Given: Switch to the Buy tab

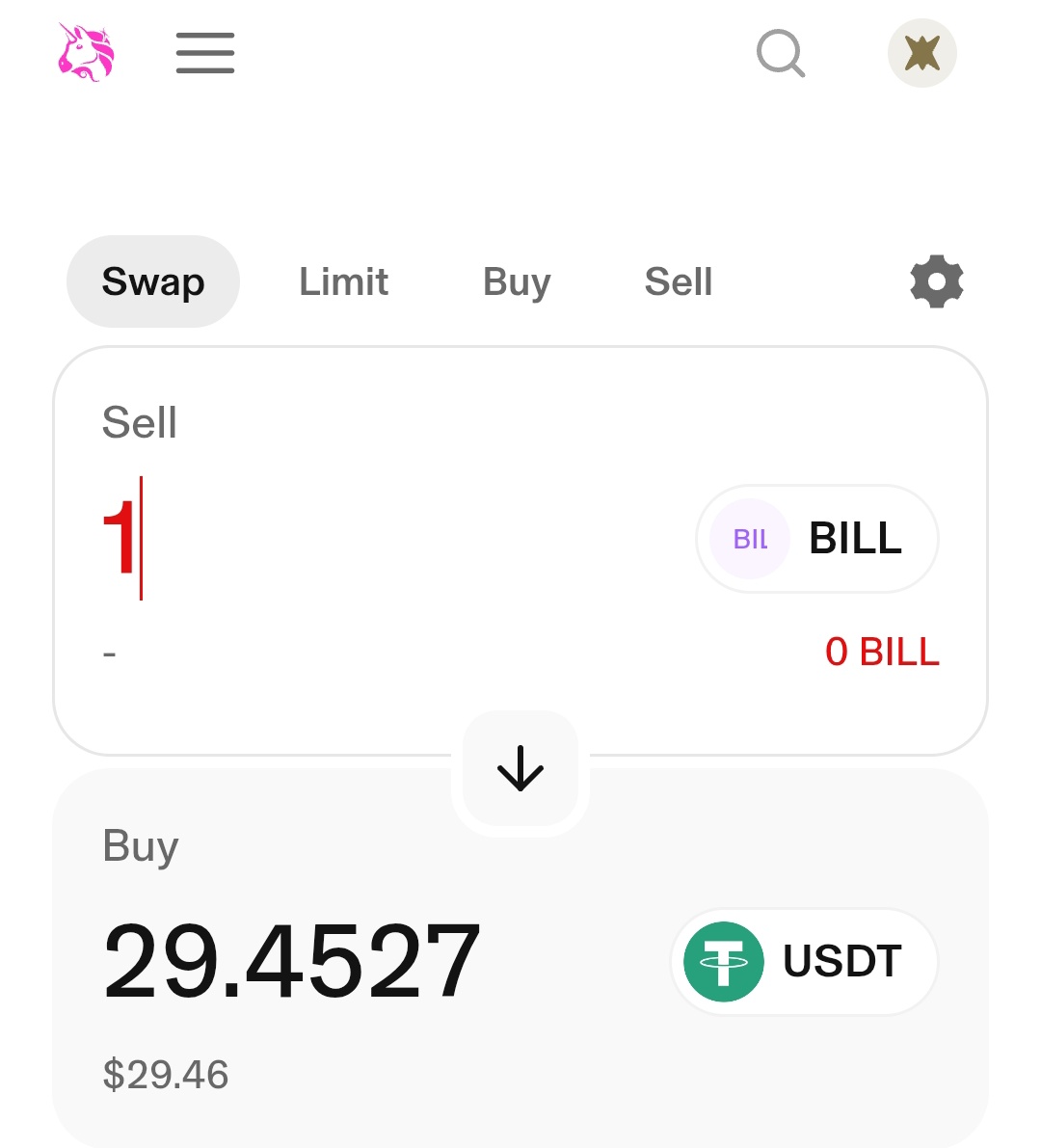Looking at the screenshot, I should click(517, 282).
